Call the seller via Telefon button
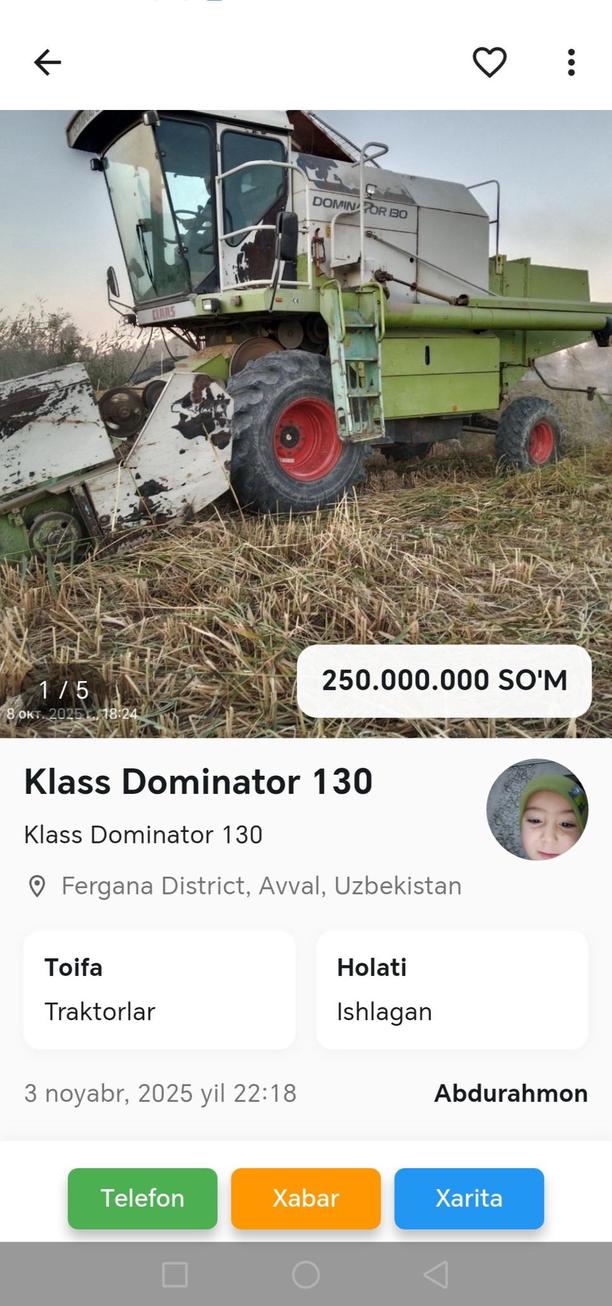This screenshot has height=1306, width=612. tap(142, 1198)
